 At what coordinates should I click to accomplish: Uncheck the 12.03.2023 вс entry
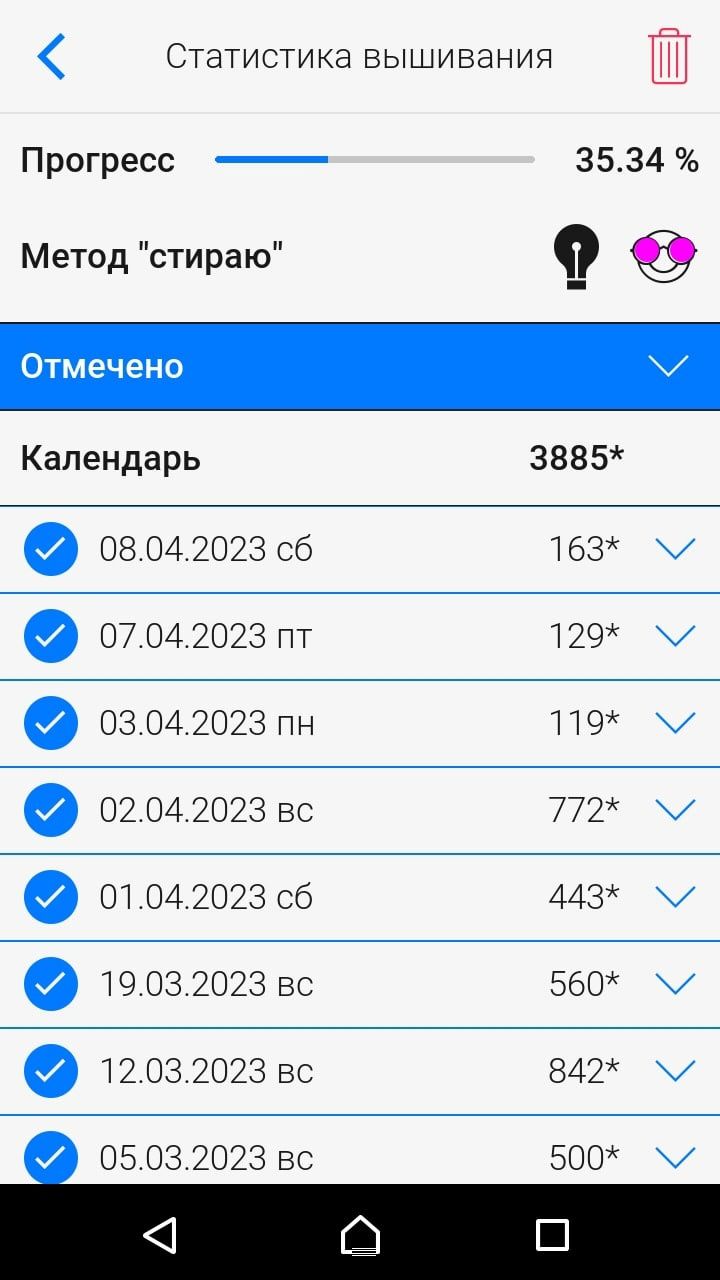(51, 1071)
